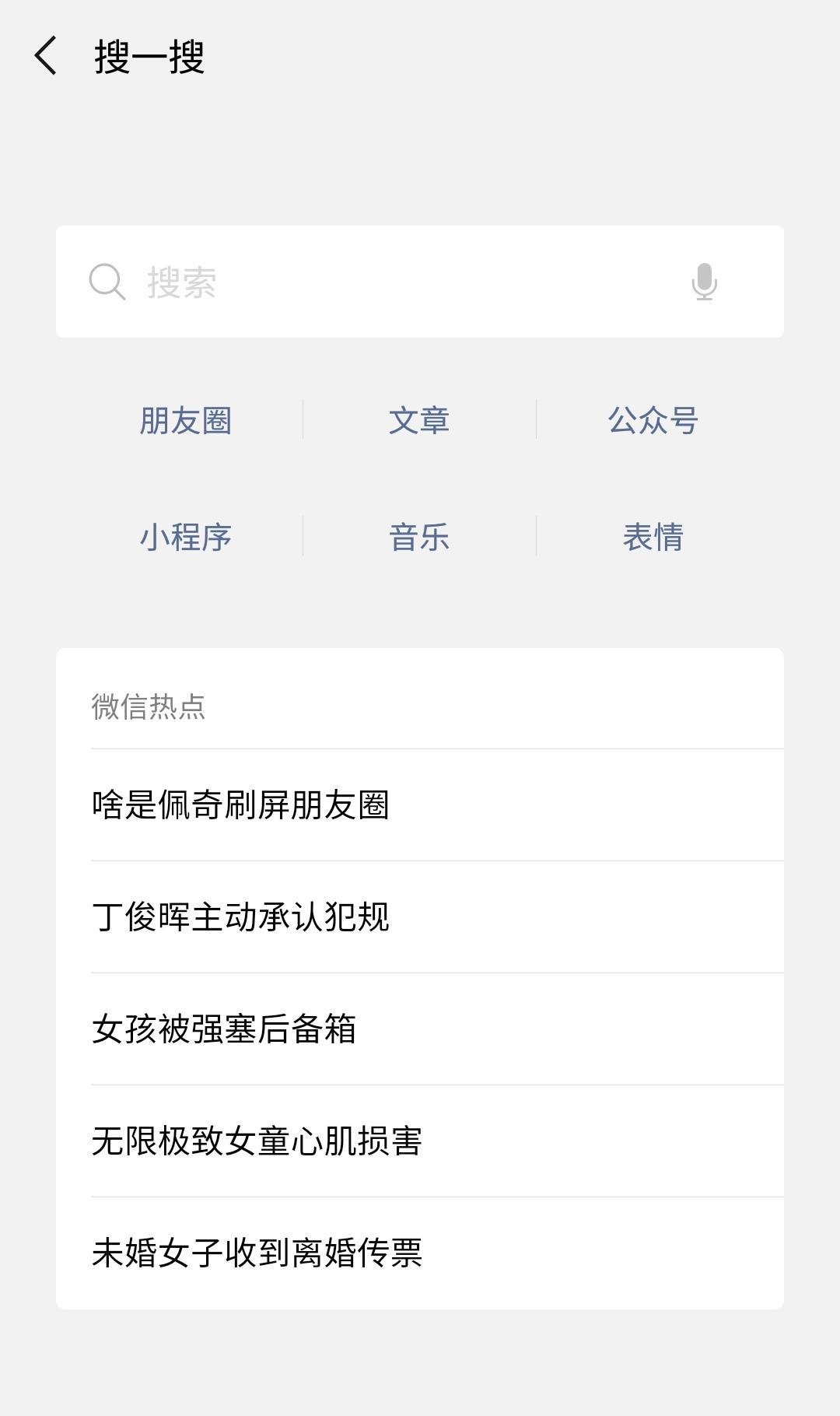Select the 公众号 search category

(653, 420)
